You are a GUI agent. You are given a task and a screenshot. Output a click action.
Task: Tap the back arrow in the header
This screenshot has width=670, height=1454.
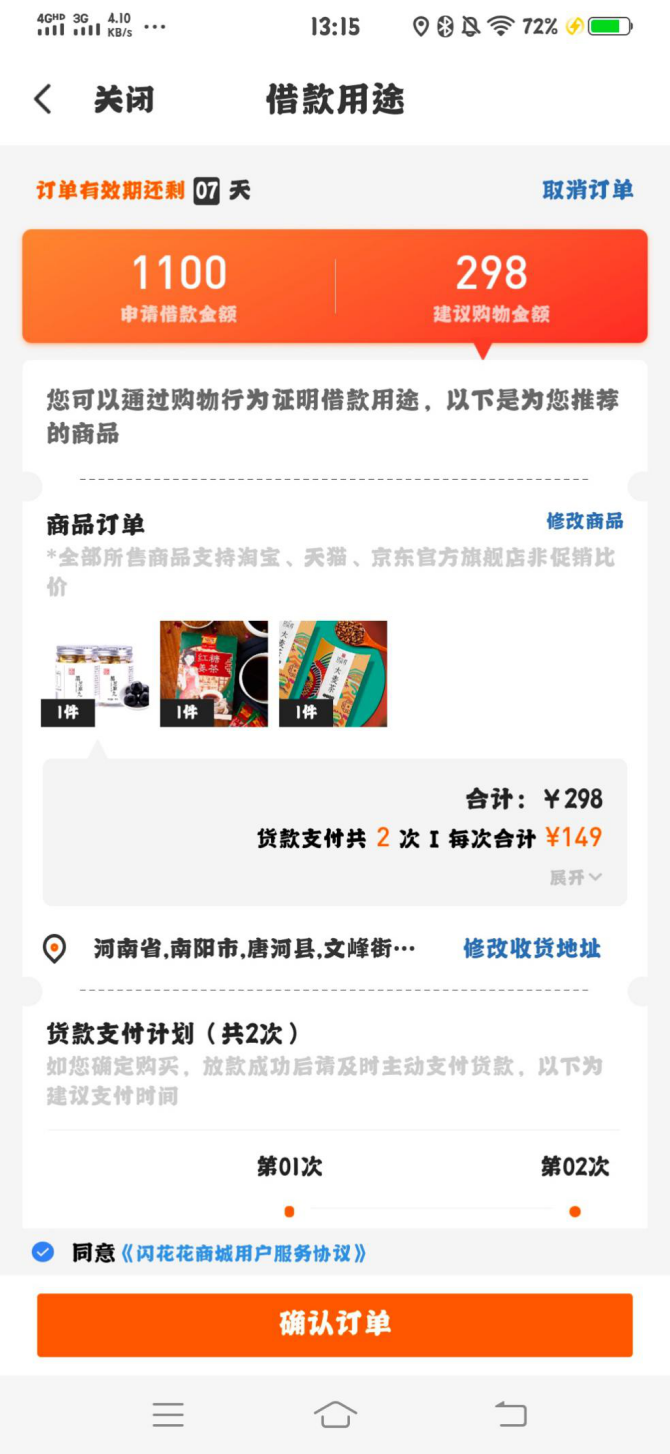tap(42, 100)
